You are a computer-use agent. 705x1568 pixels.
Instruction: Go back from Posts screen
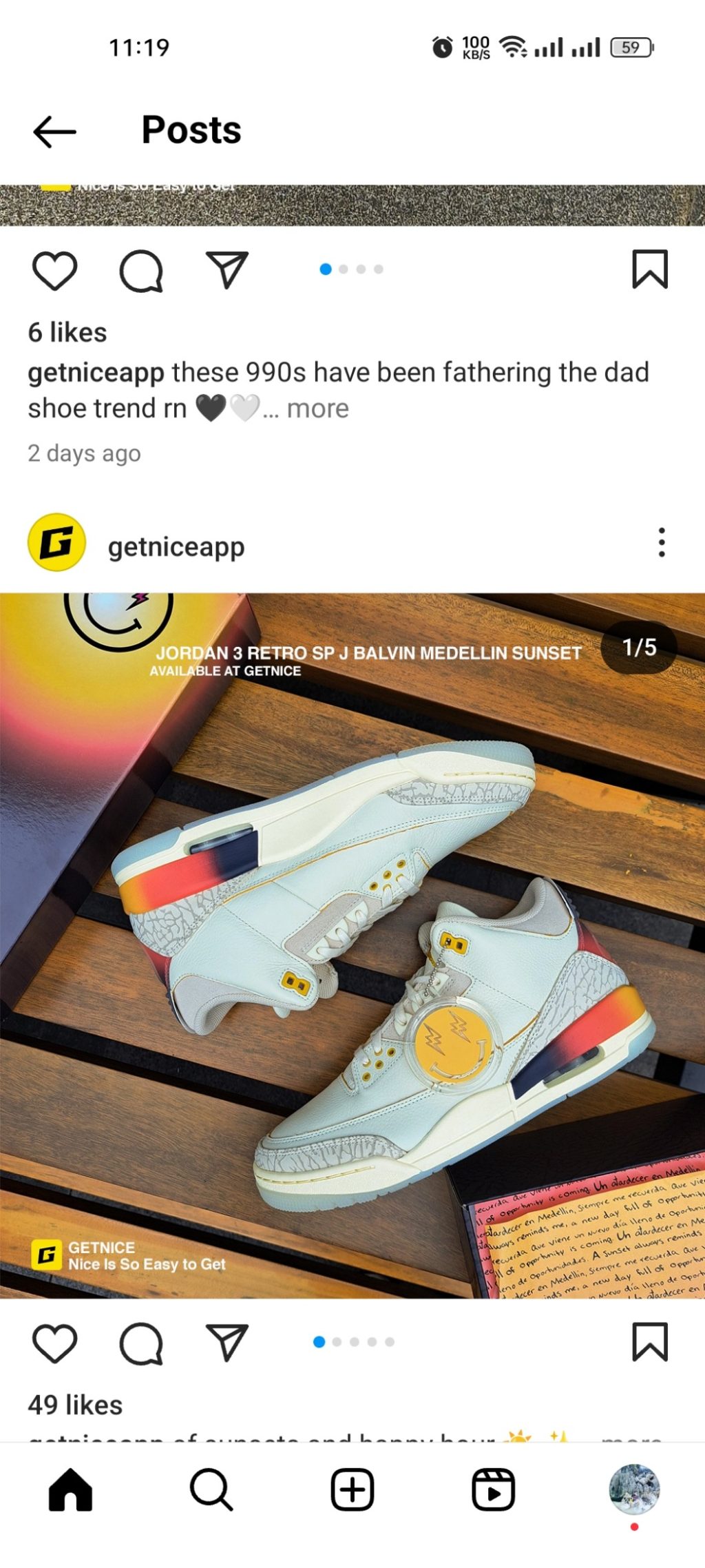click(x=54, y=131)
